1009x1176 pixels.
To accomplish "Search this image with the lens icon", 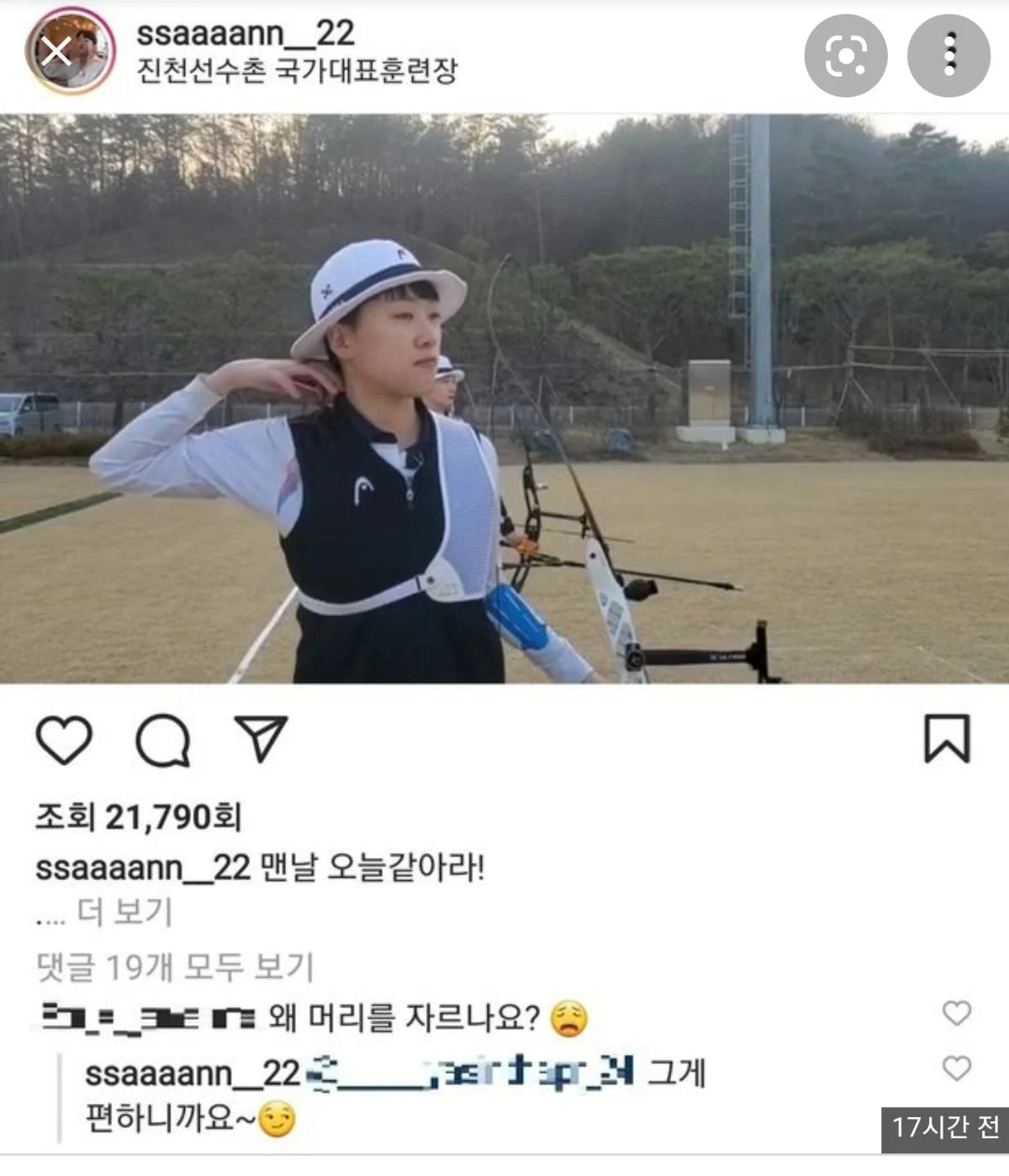I will [x=845, y=55].
